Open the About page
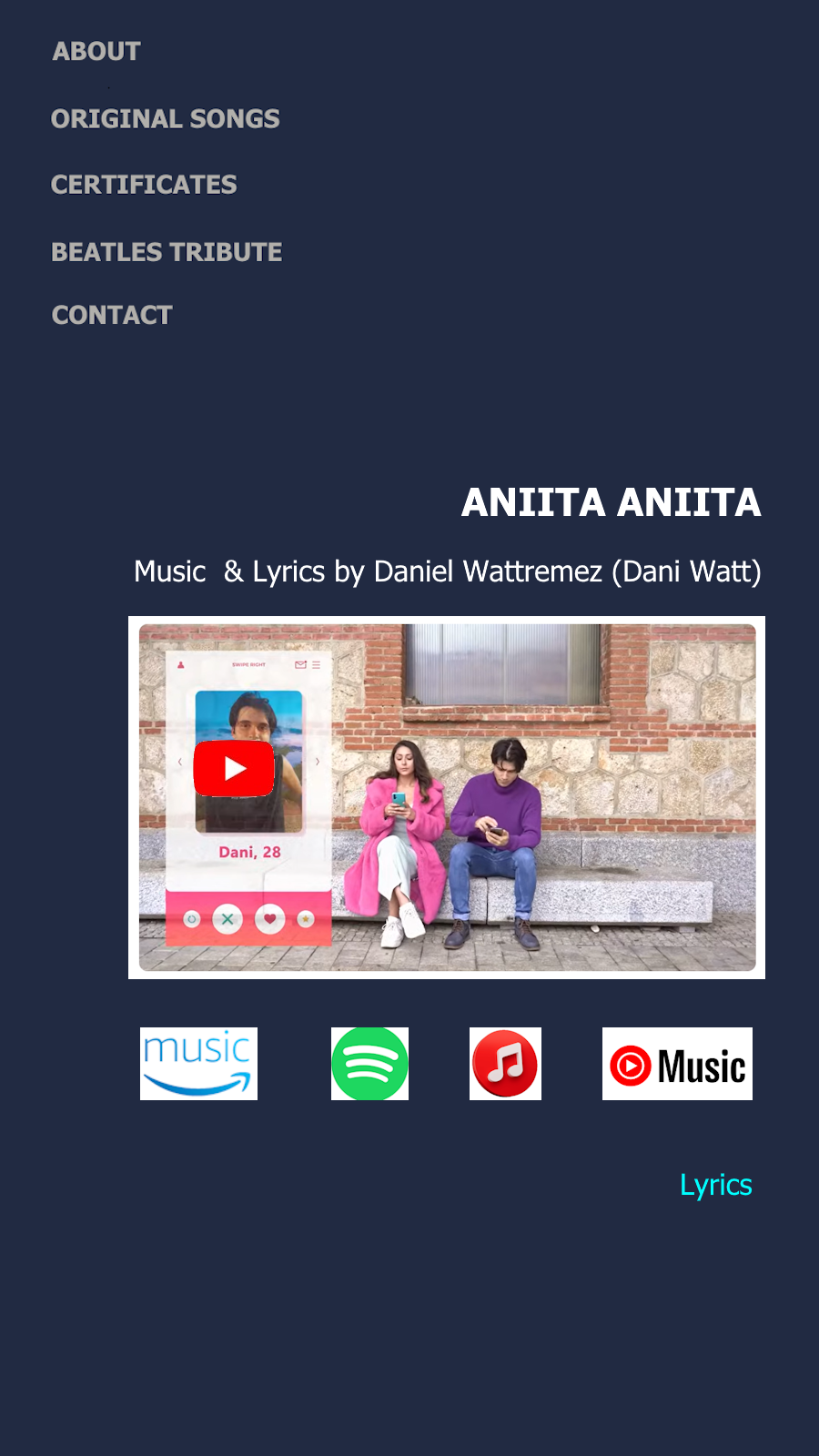Viewport: 819px width, 1456px height. click(96, 52)
